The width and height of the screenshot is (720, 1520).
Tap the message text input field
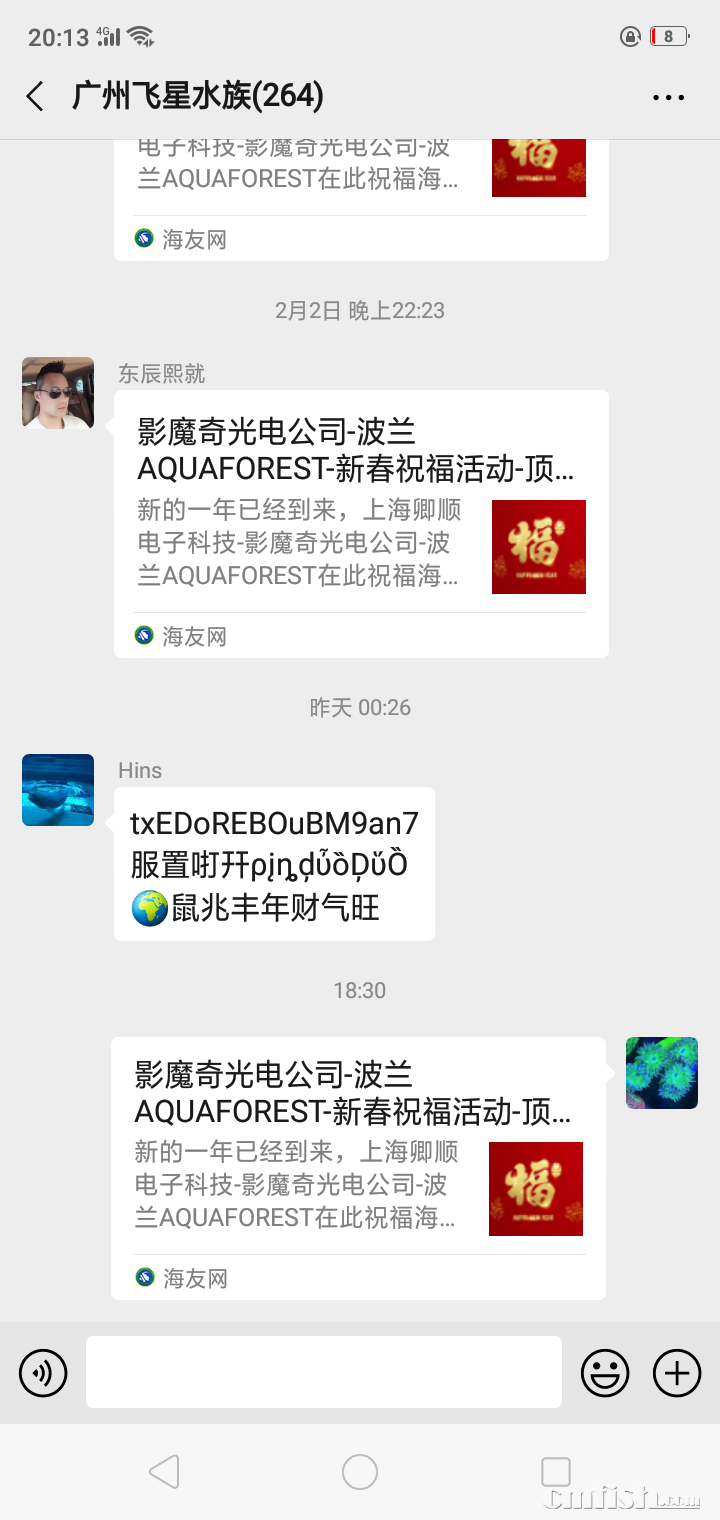point(324,1371)
